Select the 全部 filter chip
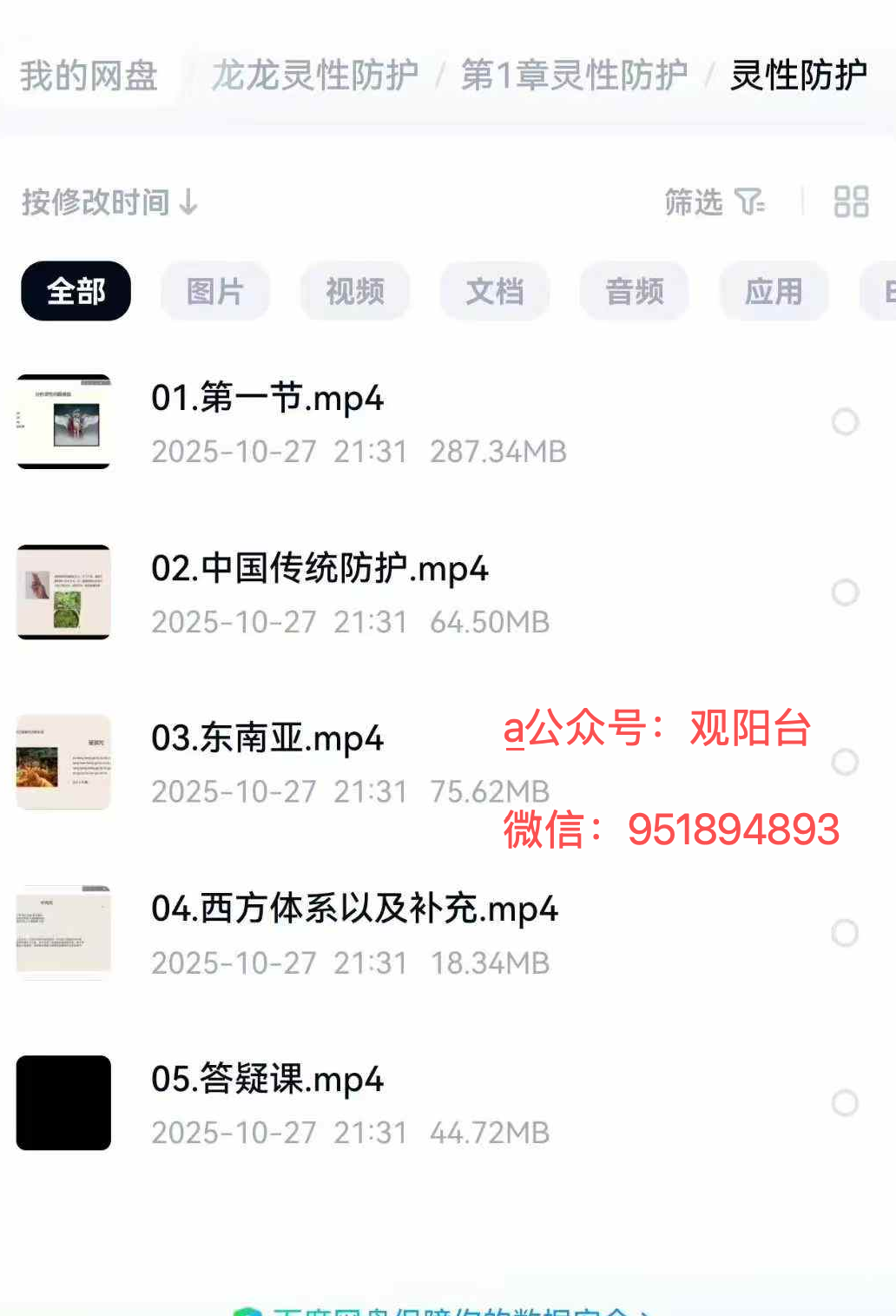896x1316 pixels. pyautogui.click(x=76, y=291)
